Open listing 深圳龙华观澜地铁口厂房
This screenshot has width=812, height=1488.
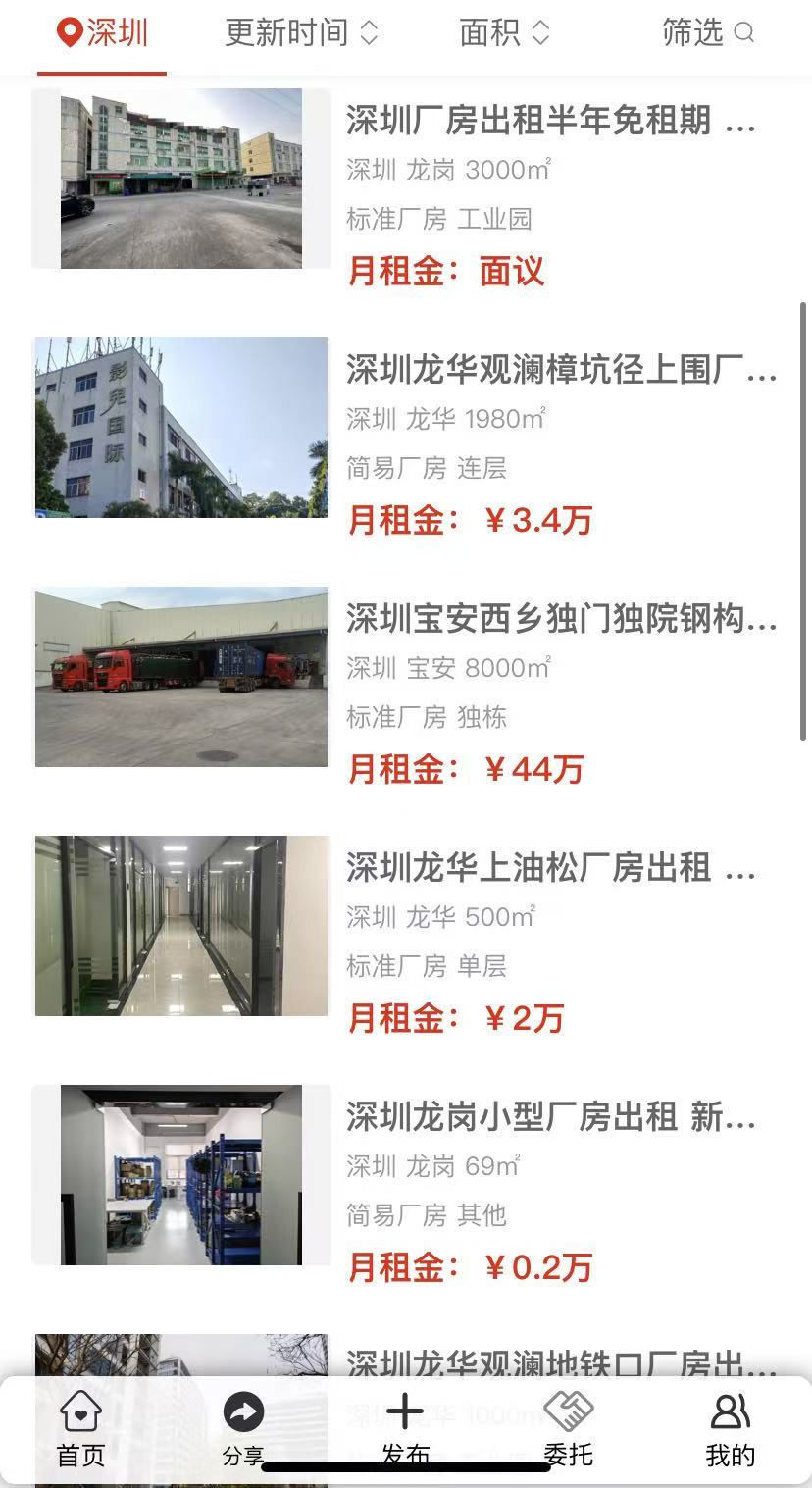tap(561, 1363)
